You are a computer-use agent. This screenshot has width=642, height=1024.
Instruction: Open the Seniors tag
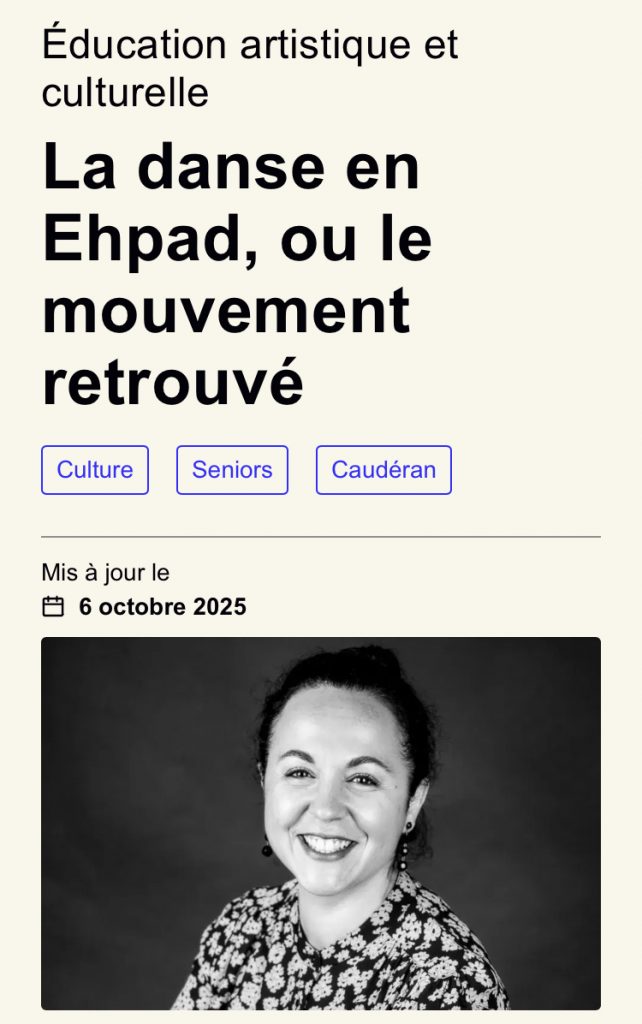point(232,470)
